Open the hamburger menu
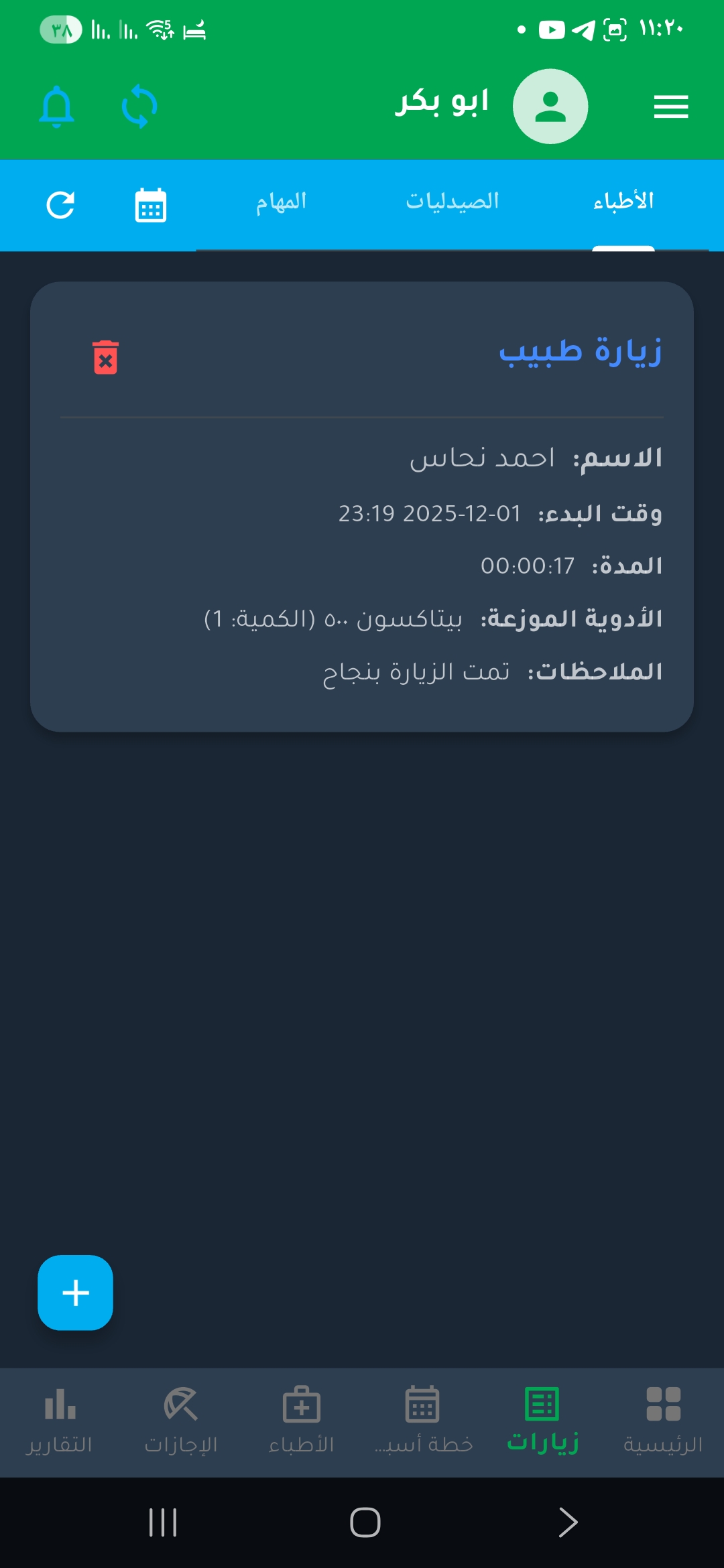The height and width of the screenshot is (1568, 724). 670,106
